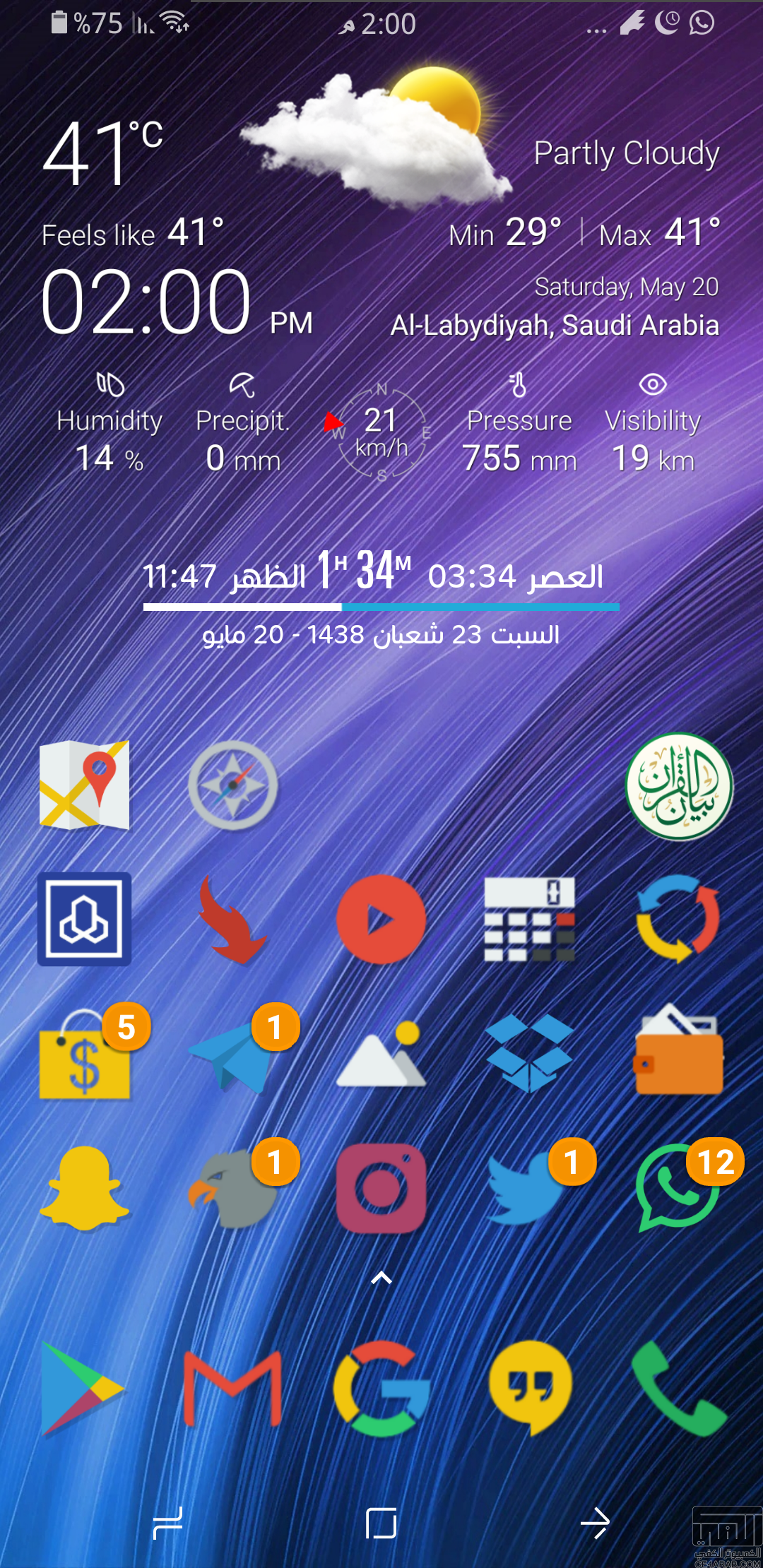This screenshot has width=763, height=1568.
Task: Launch the Google app
Action: pos(381,1389)
